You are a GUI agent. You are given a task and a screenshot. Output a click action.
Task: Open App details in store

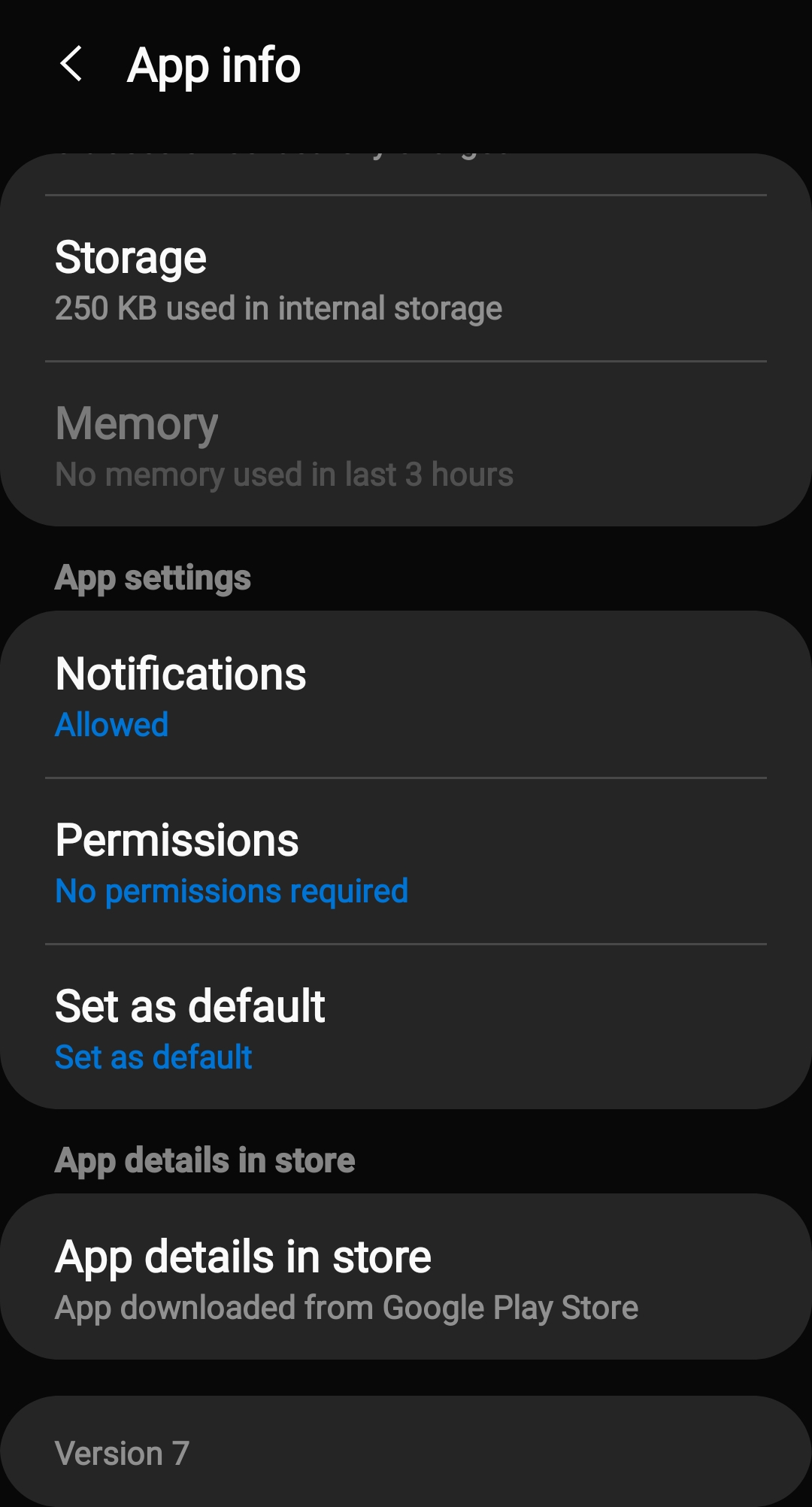click(406, 1278)
